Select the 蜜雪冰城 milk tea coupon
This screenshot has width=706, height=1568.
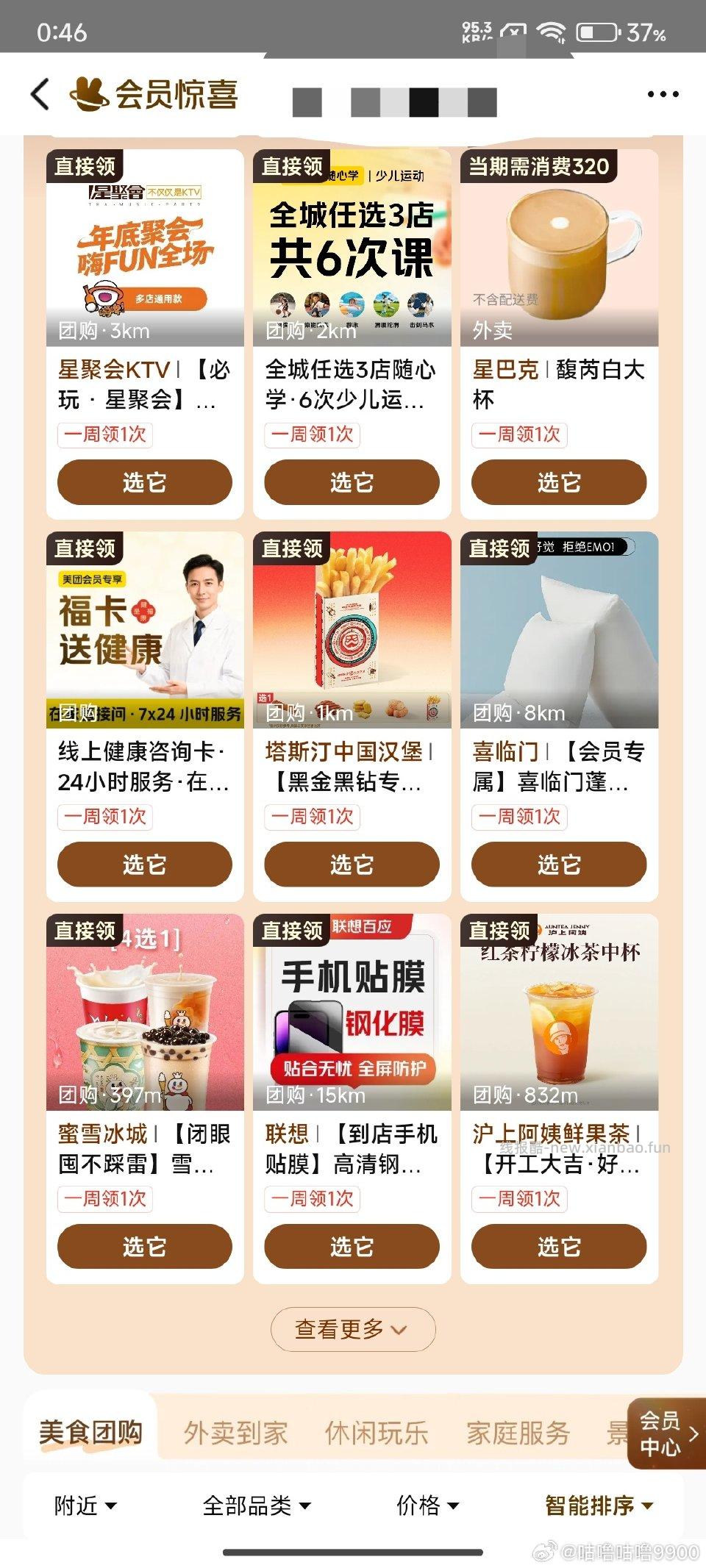tap(143, 1247)
